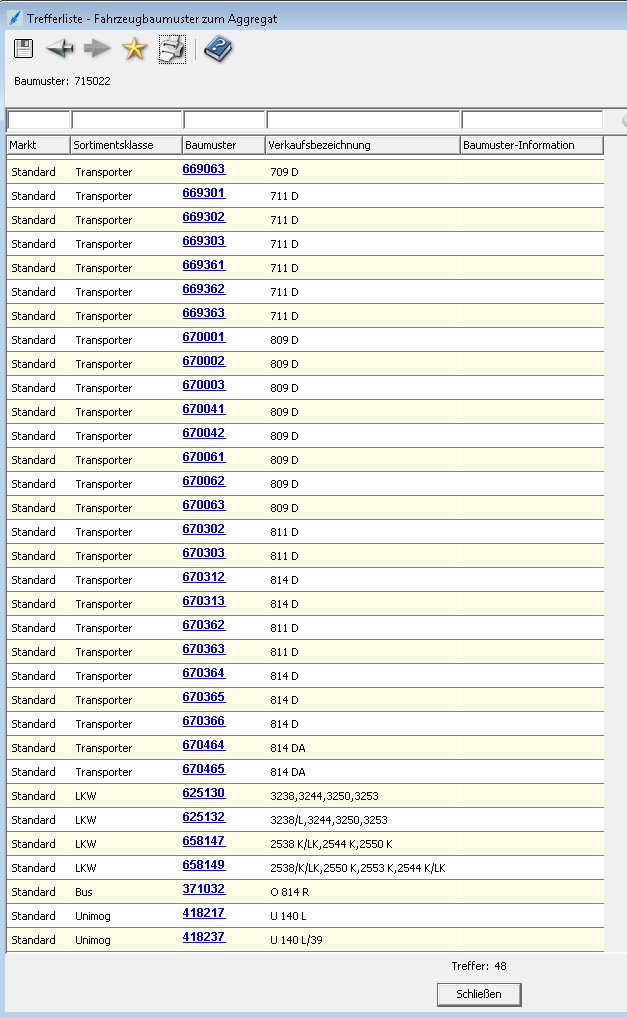The width and height of the screenshot is (627, 1017).
Task: Focus the filter field above Sortimentsklasse
Action: [x=126, y=120]
